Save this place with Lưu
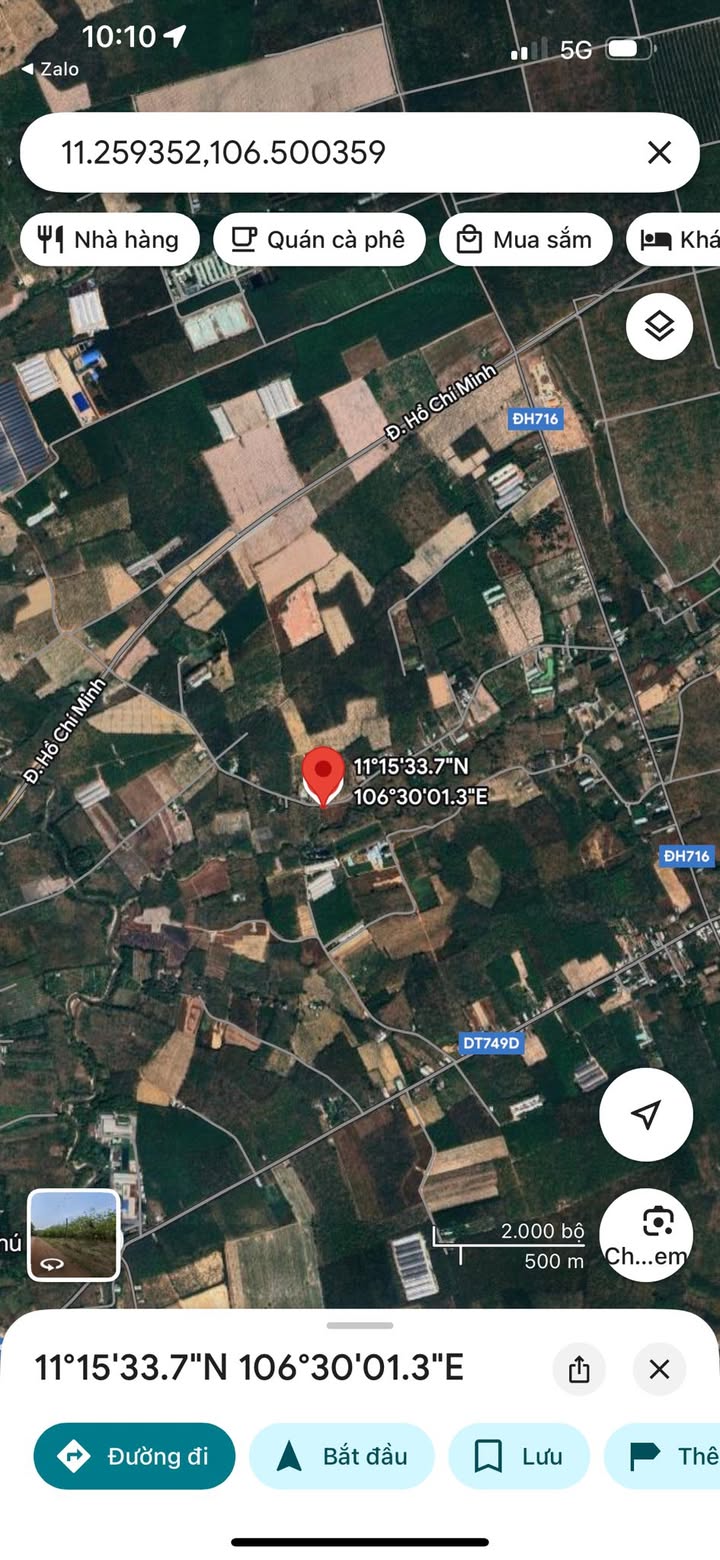 click(x=519, y=1456)
